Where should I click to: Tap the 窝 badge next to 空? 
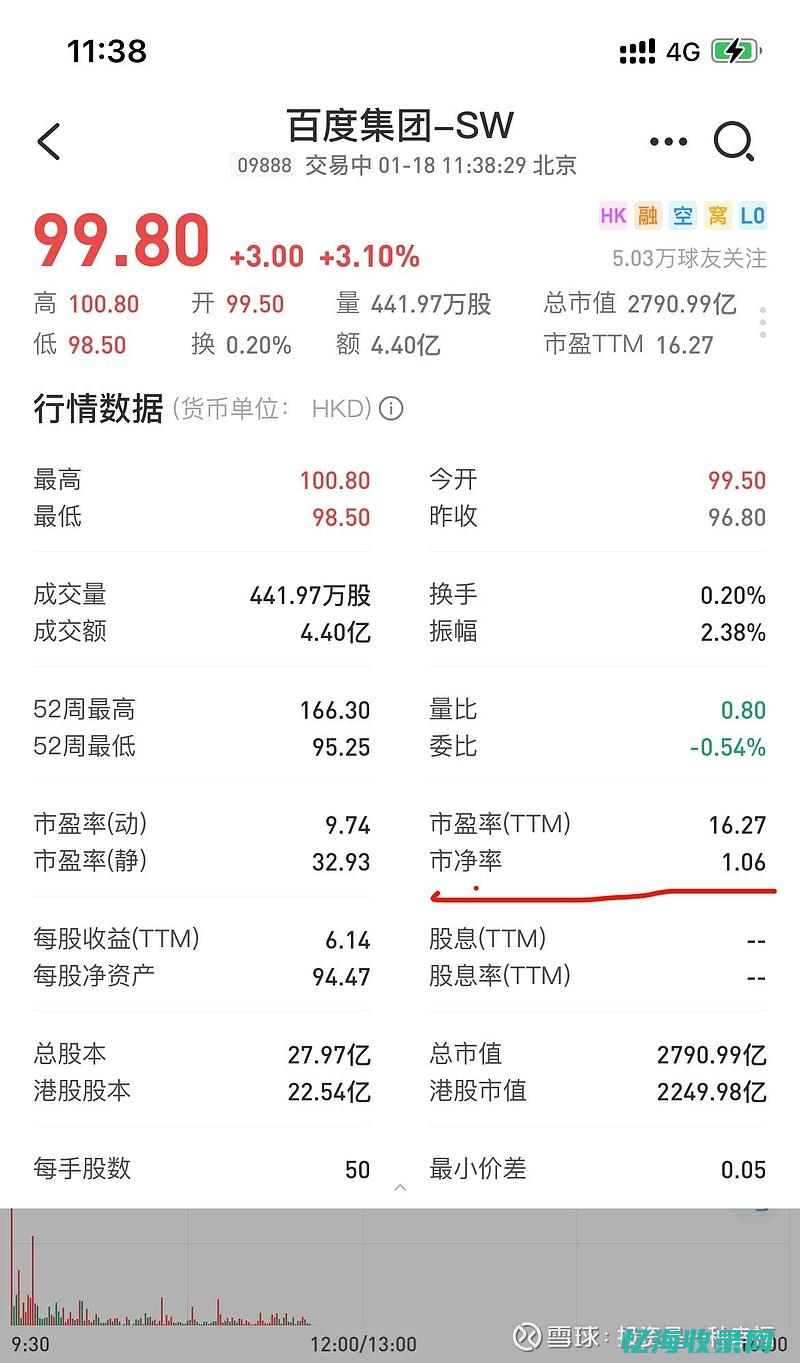coord(718,216)
